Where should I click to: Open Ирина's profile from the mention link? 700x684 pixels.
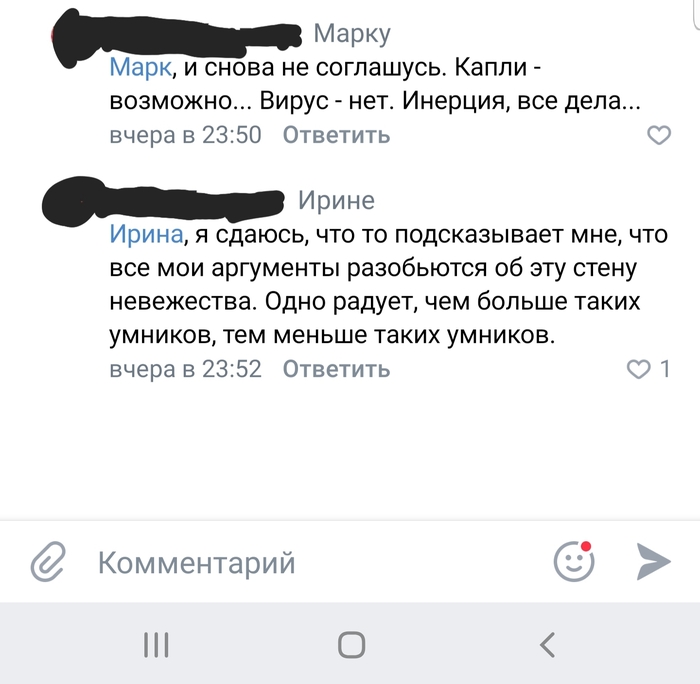[147, 235]
